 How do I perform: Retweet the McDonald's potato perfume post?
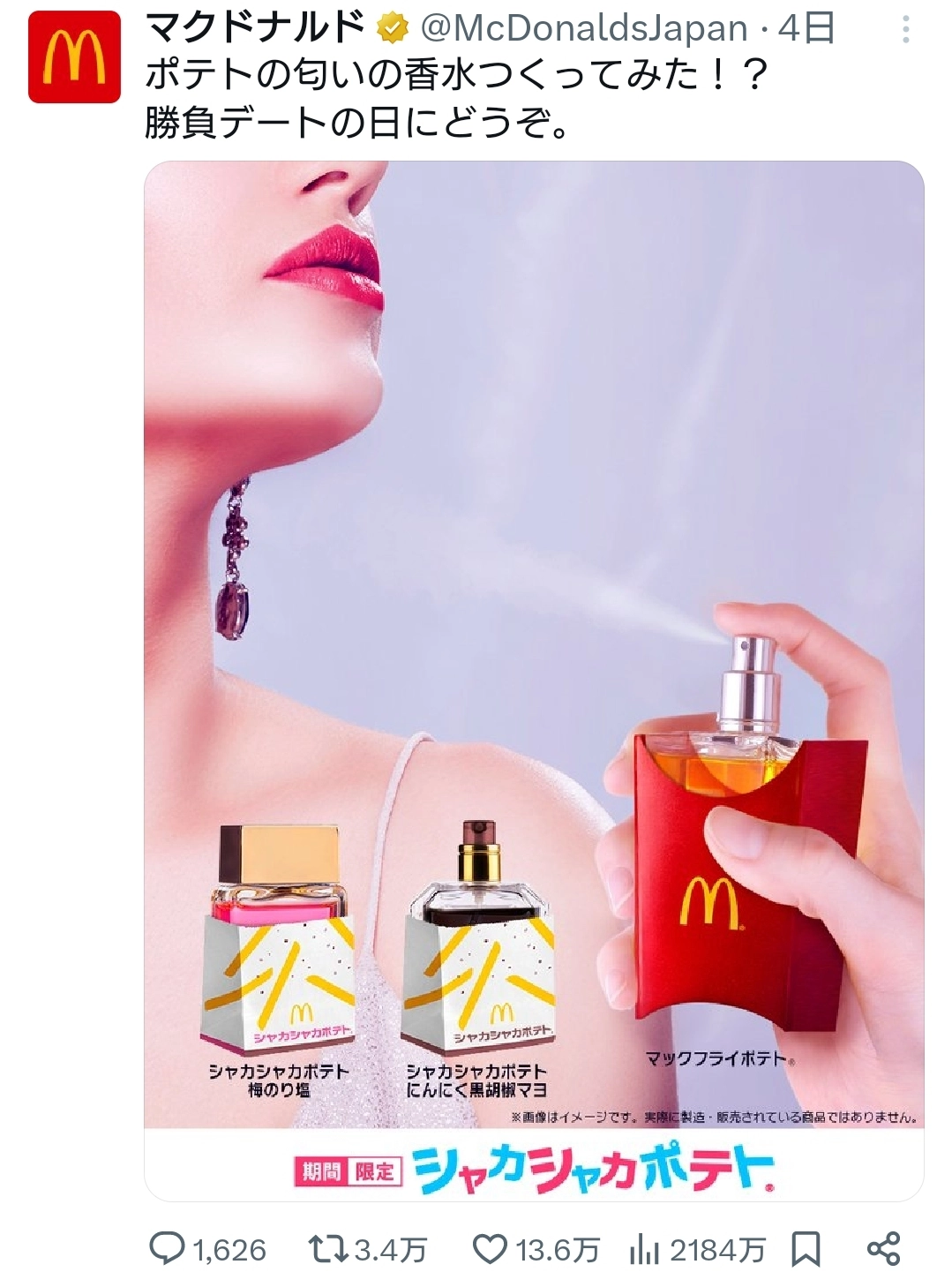pyautogui.click(x=330, y=1249)
